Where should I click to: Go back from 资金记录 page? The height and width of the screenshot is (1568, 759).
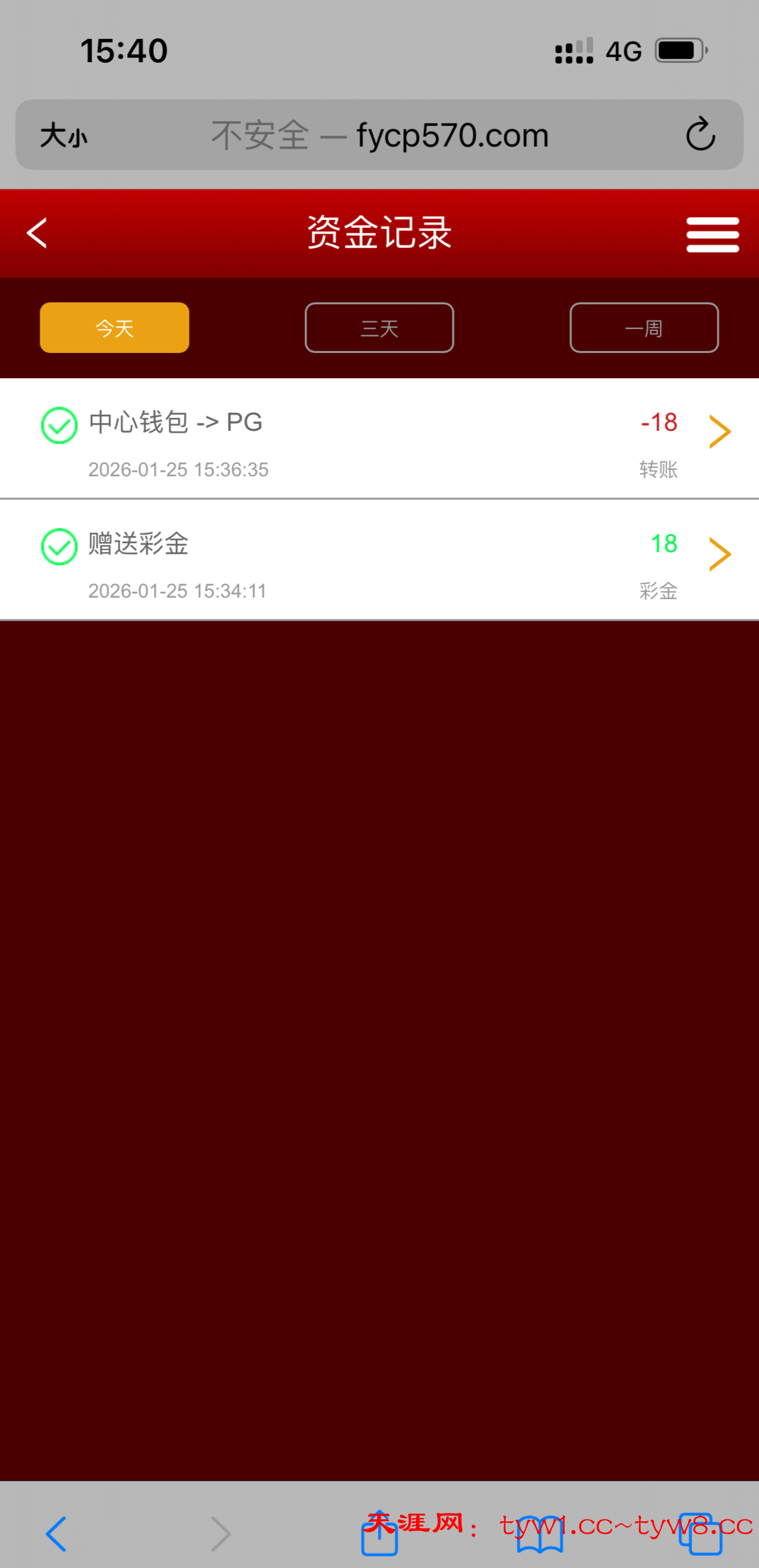click(x=37, y=233)
